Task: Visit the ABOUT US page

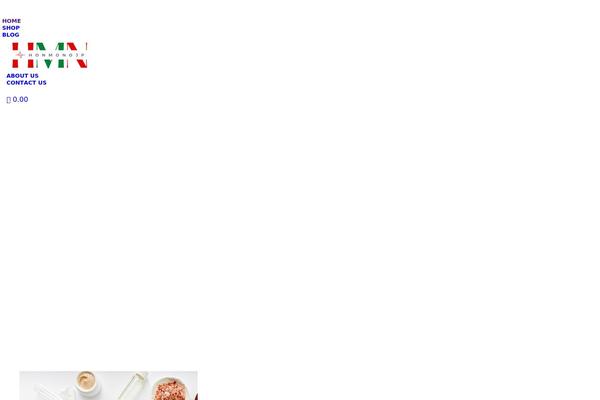Action: click(22, 76)
